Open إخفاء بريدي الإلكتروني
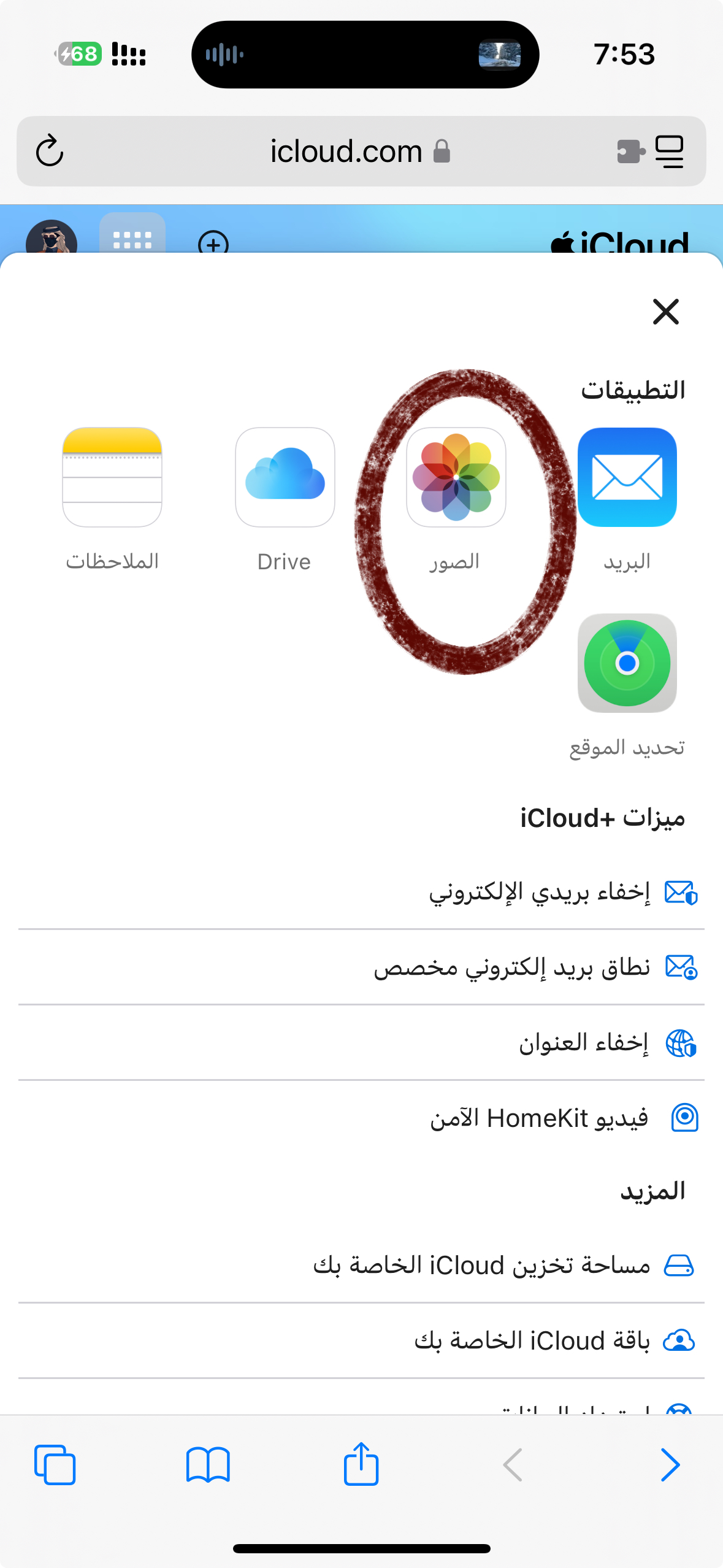Viewport: 723px width, 1568px height. point(540,892)
